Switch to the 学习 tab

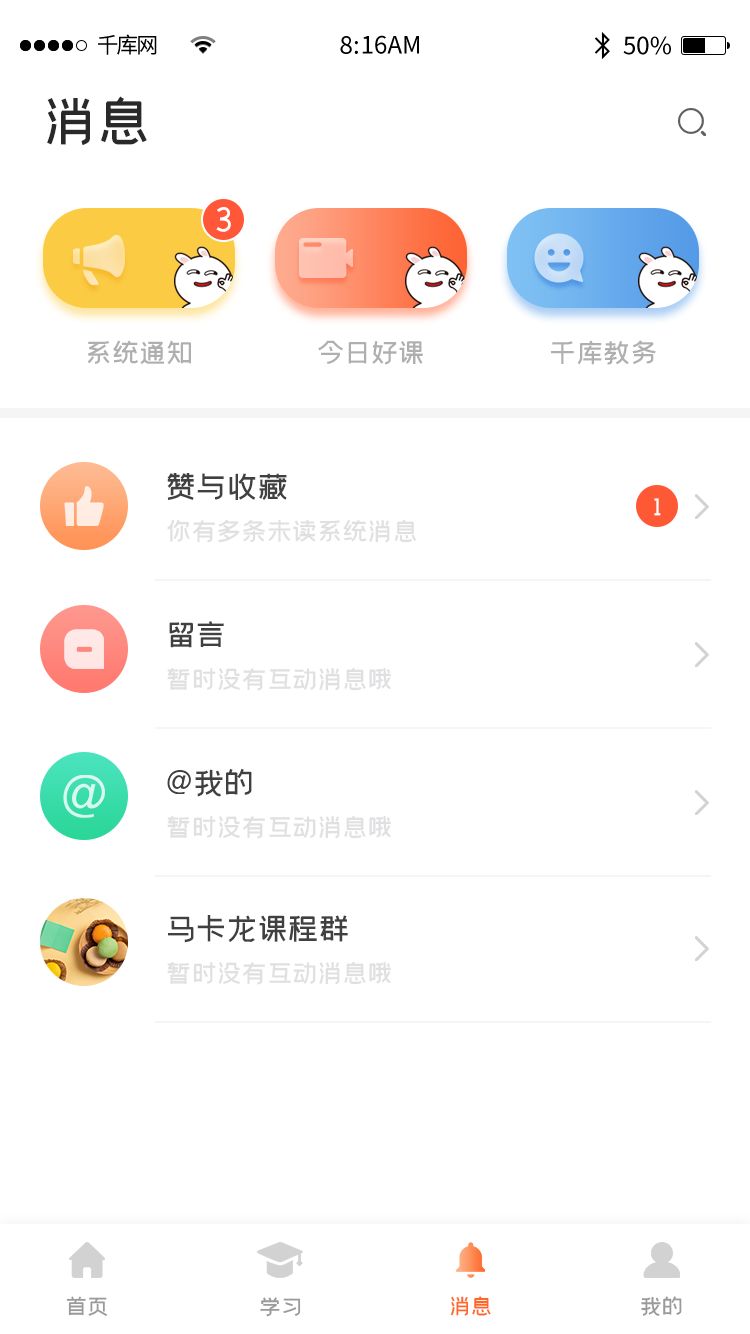click(x=280, y=1279)
